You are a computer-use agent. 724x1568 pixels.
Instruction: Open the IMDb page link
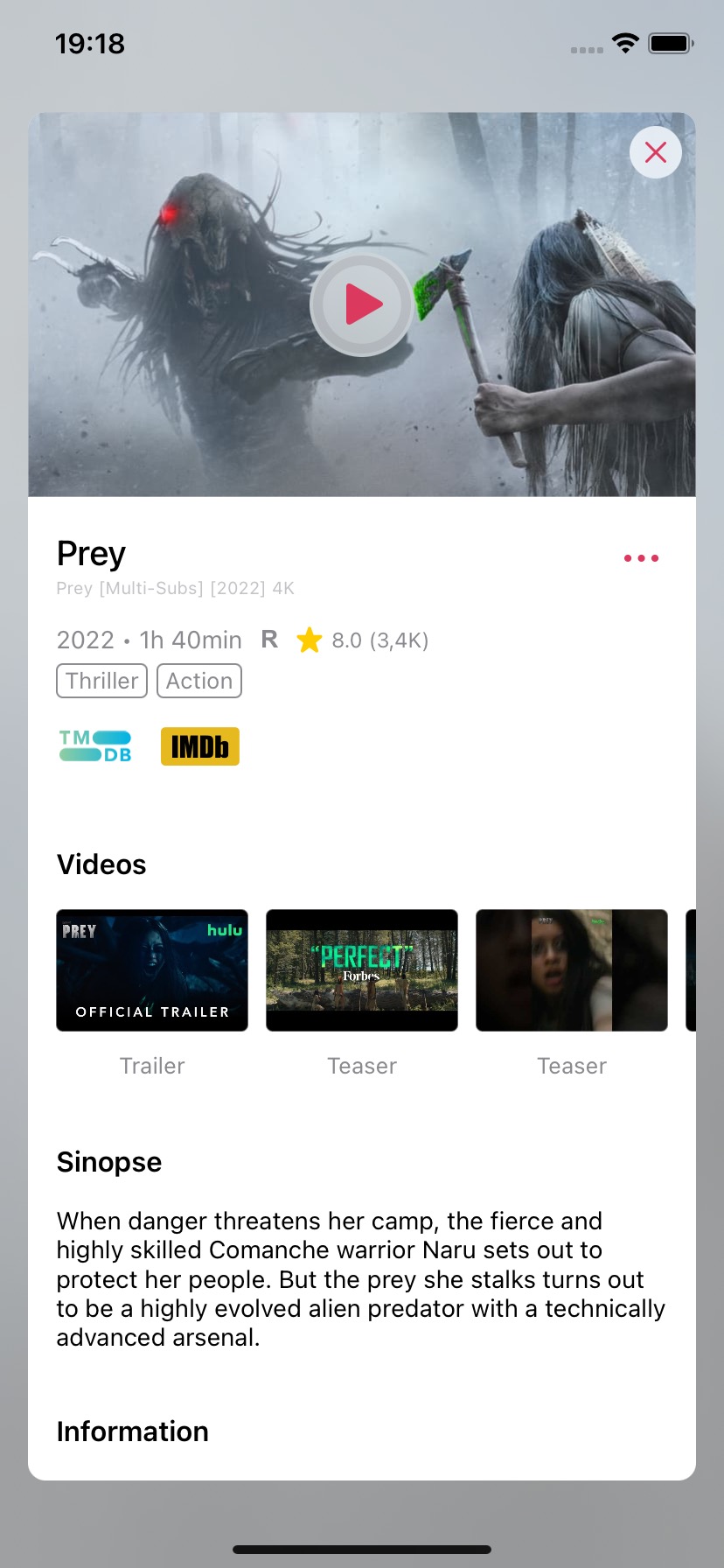tap(200, 746)
